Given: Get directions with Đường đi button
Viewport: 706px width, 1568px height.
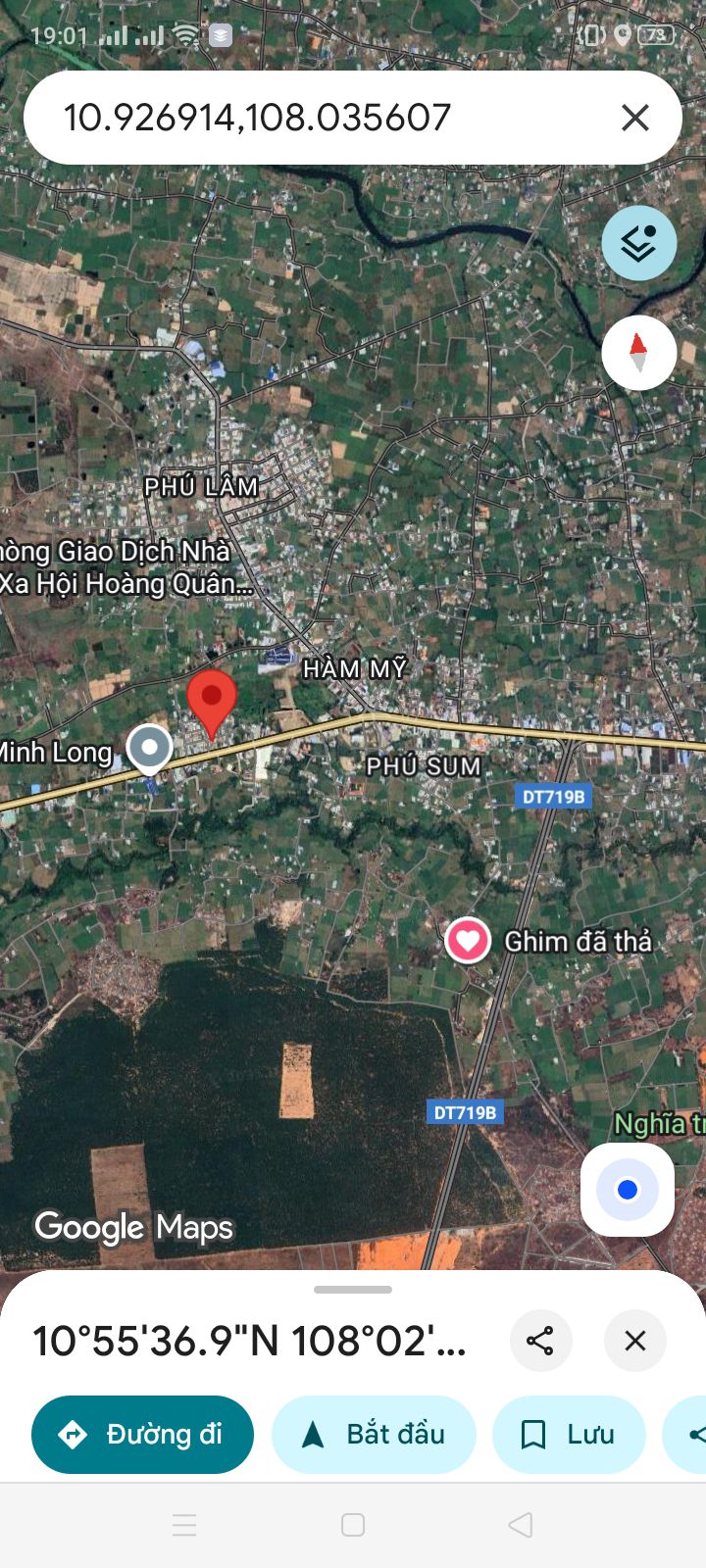Looking at the screenshot, I should 143,1435.
